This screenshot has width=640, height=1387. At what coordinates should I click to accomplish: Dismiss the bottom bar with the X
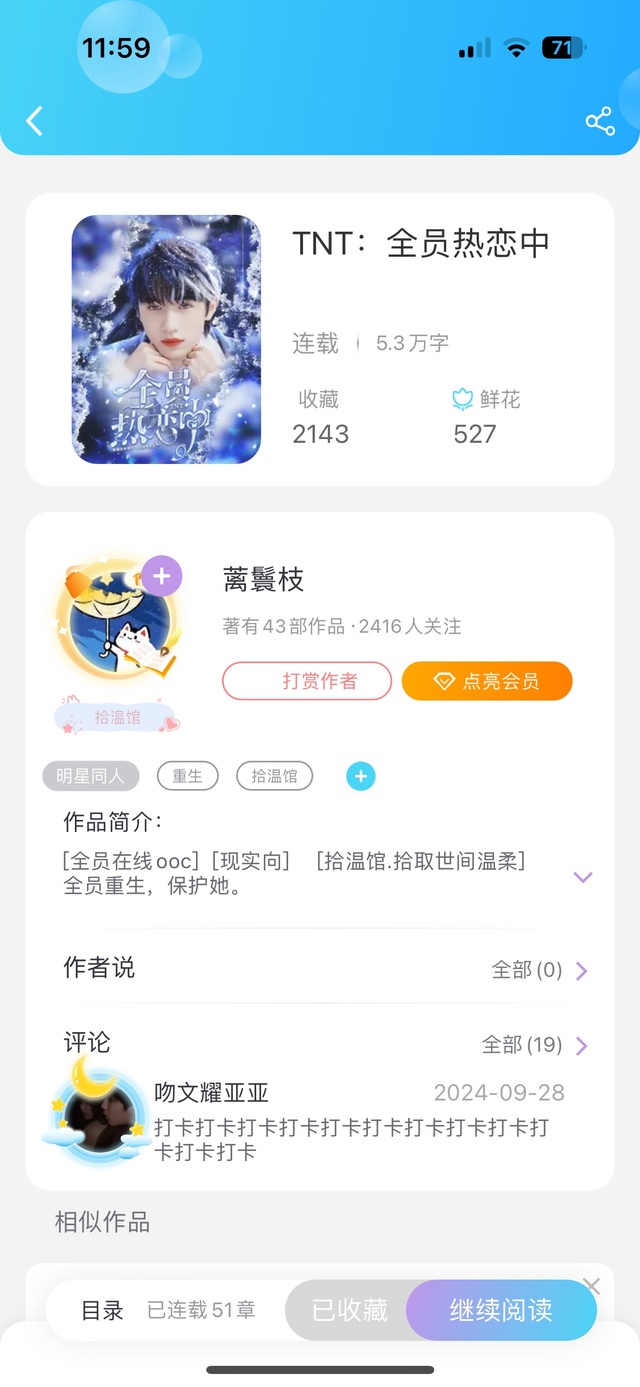pos(591,1286)
